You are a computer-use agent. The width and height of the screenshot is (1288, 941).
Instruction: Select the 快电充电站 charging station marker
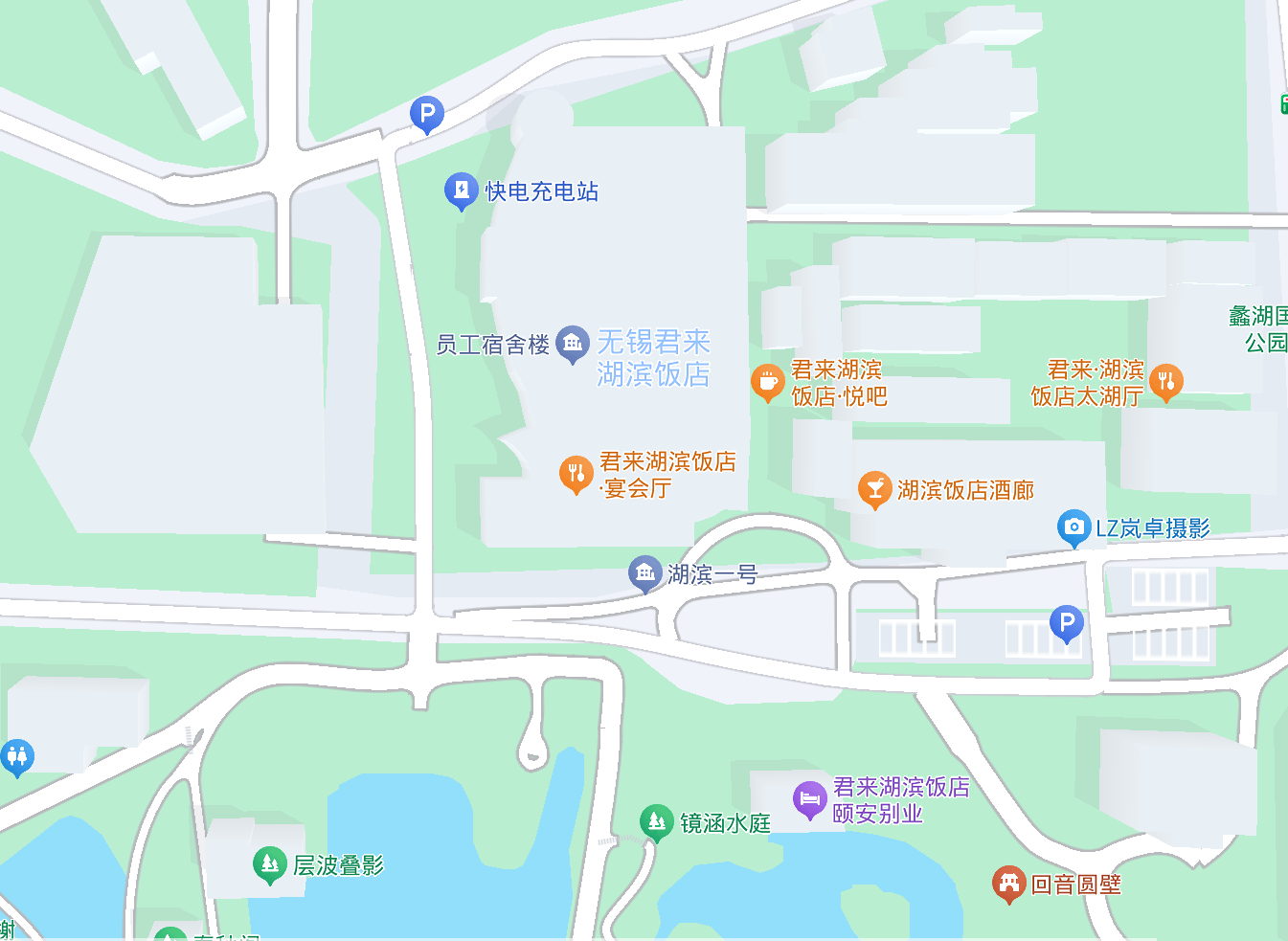point(462,190)
